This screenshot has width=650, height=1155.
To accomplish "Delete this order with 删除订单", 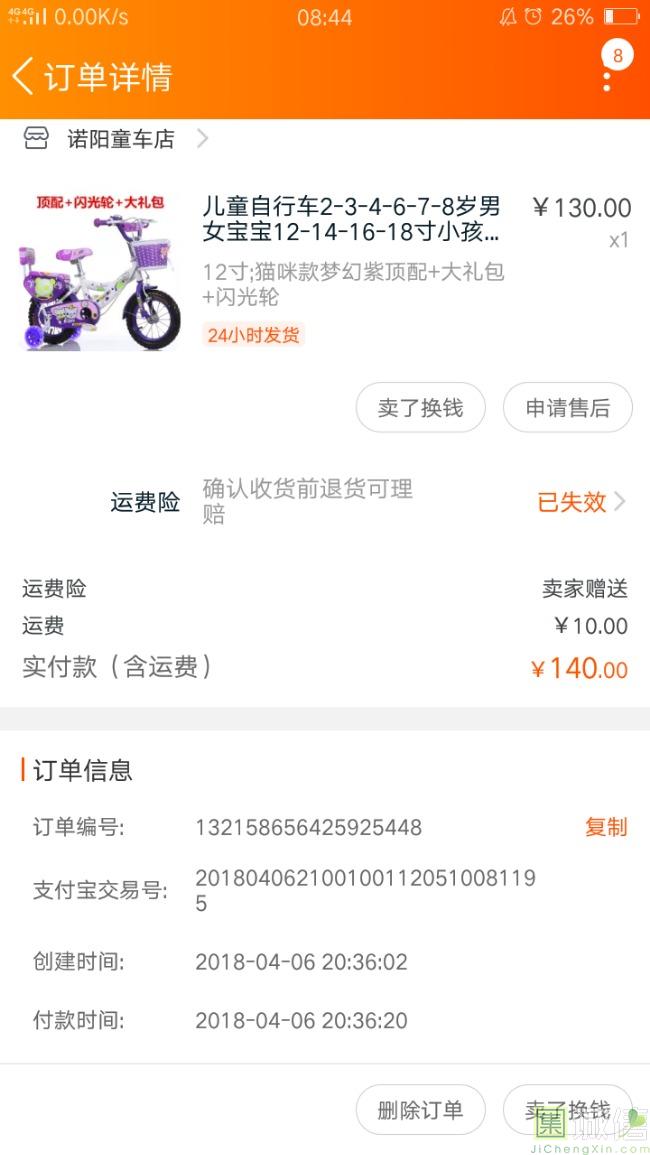I will [420, 1110].
